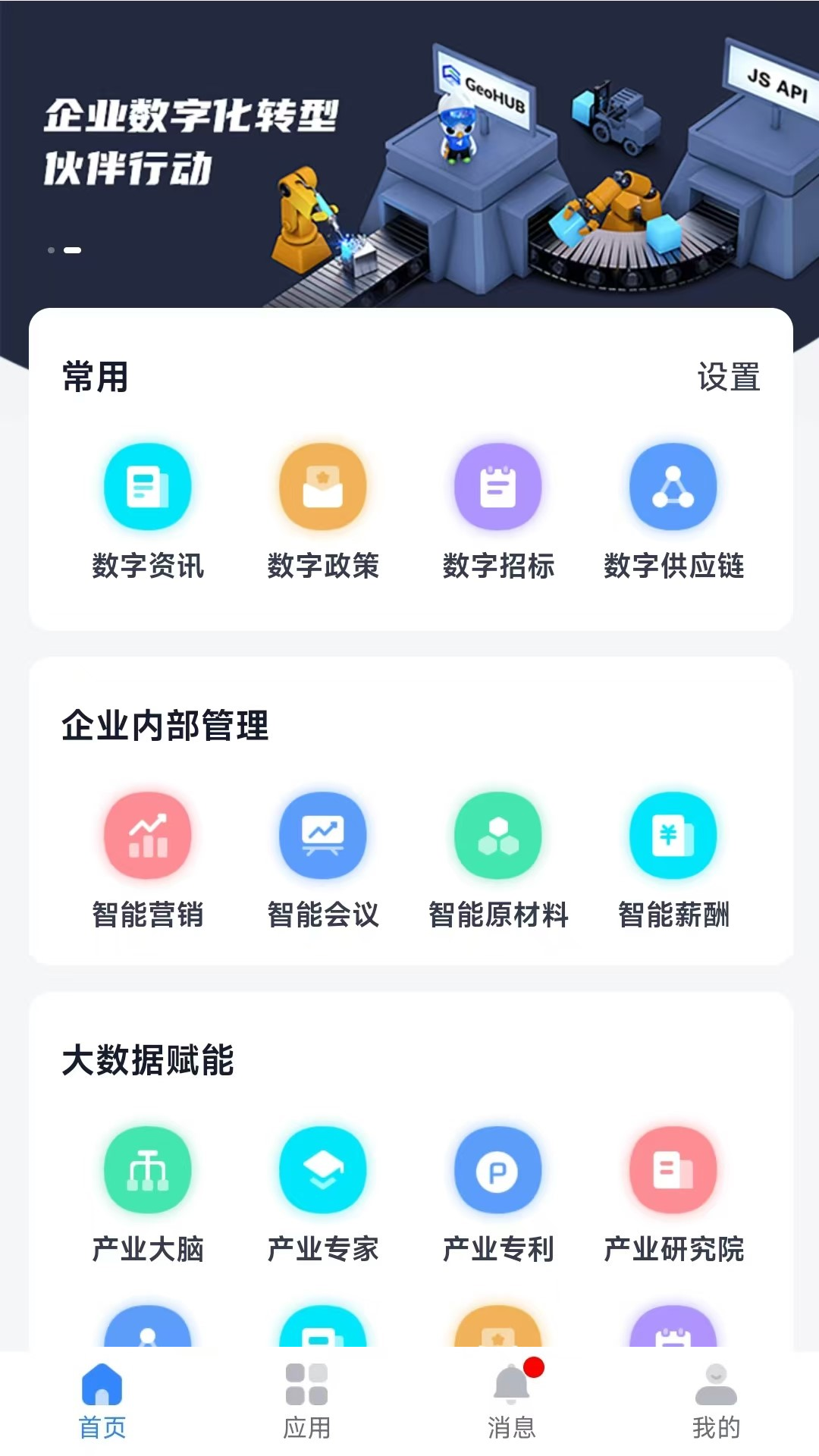Tap the 企业数字化转型 banner
The image size is (819, 1456).
409,152
